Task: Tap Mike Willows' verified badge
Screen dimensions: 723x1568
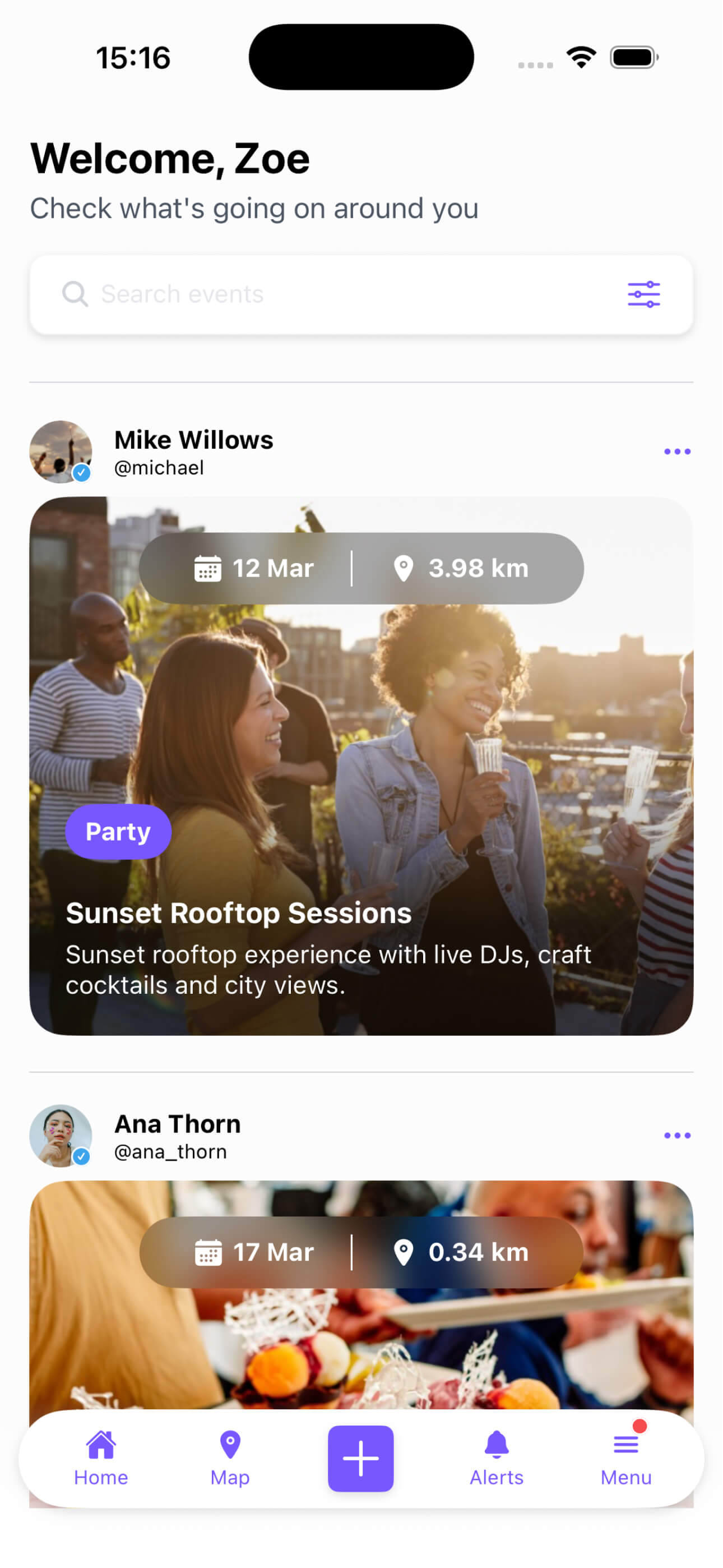Action: pyautogui.click(x=82, y=473)
